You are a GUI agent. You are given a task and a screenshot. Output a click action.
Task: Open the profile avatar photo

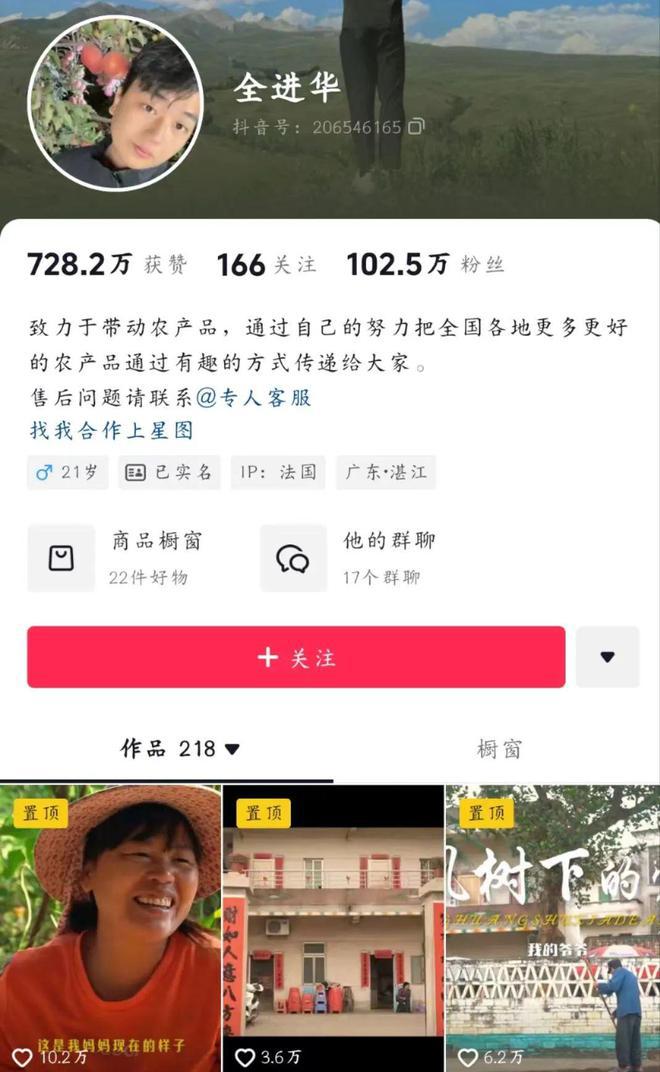(x=115, y=104)
